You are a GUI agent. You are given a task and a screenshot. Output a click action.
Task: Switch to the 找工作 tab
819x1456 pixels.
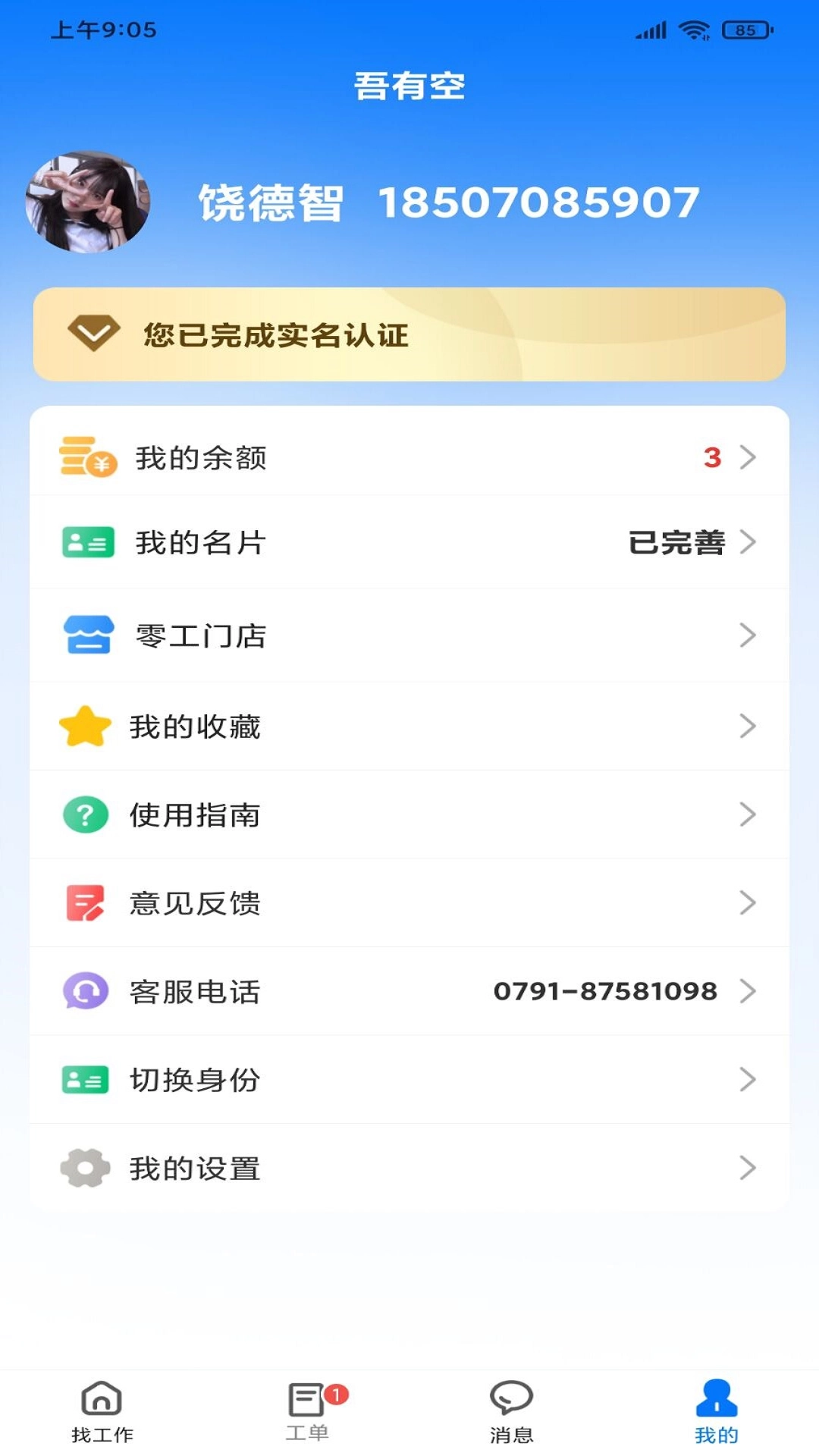[x=102, y=1412]
